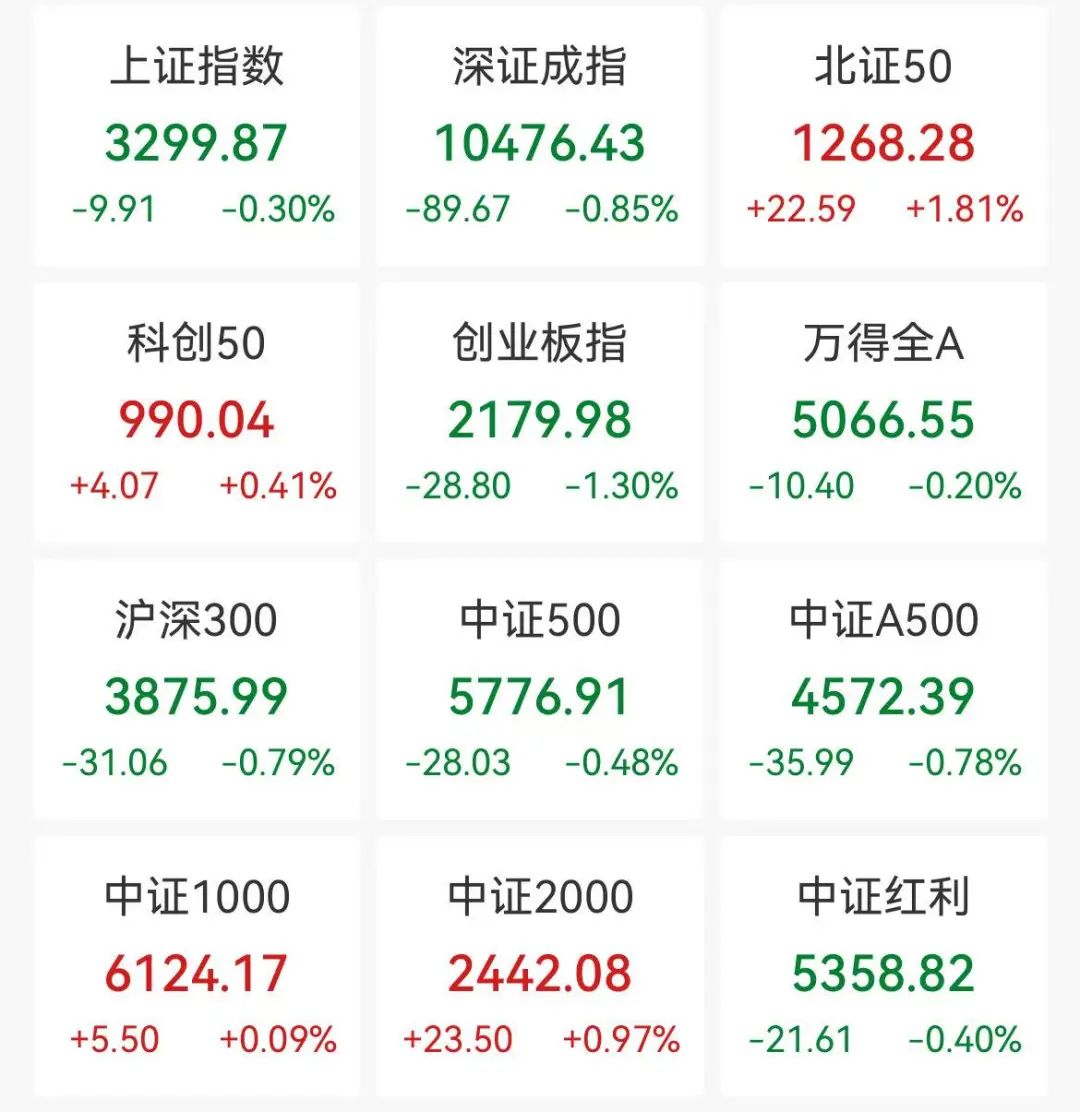
Task: Select the 中证500 index tile
Action: click(540, 690)
